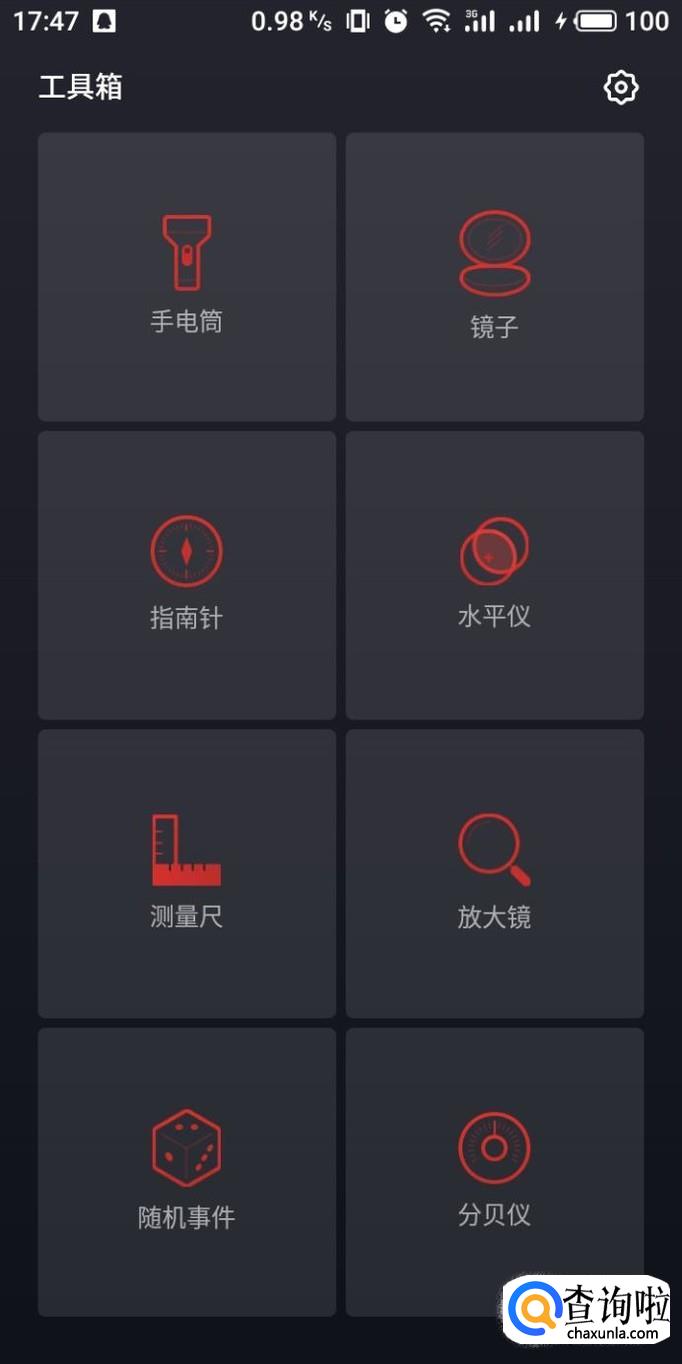Image resolution: width=682 pixels, height=1364 pixels.
Task: Launch the 镜子 mirror tool
Action: pyautogui.click(x=495, y=276)
